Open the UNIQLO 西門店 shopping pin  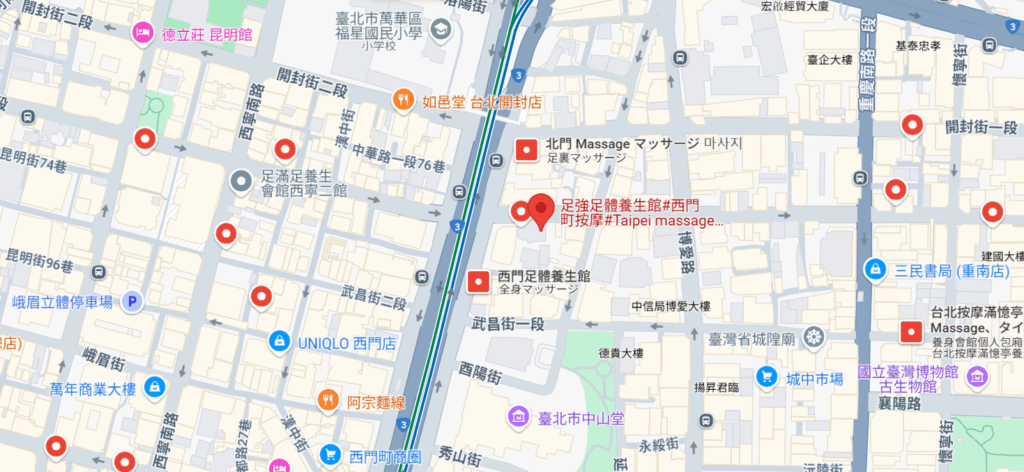(x=278, y=342)
